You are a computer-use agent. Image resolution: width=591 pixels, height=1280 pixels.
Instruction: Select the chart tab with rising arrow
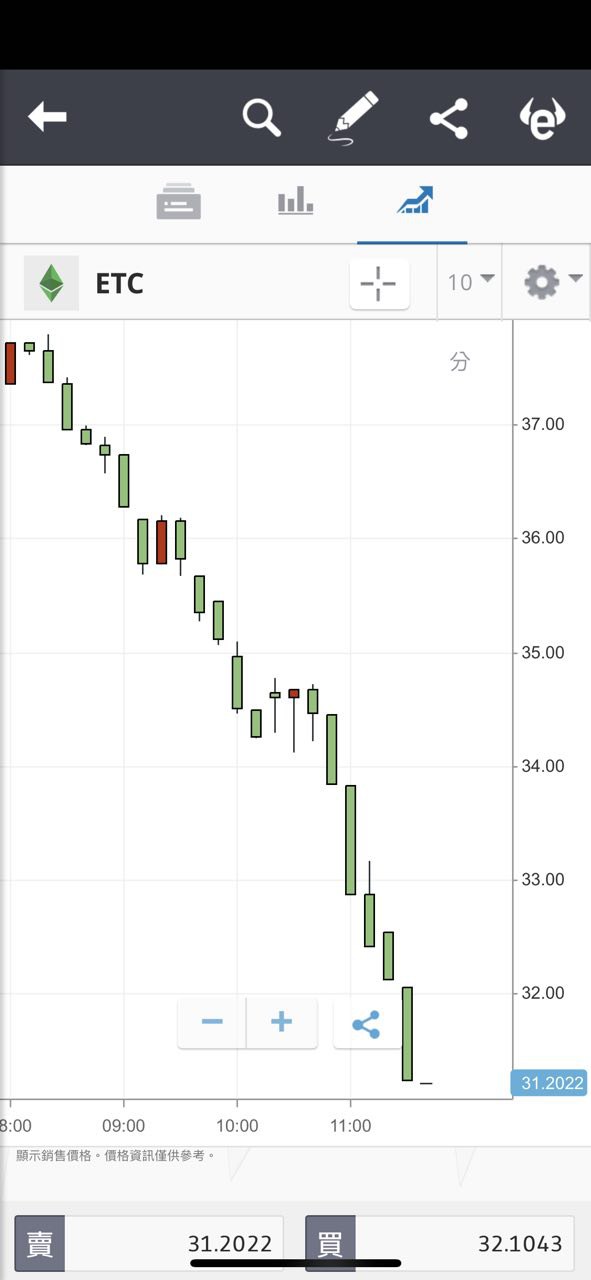point(414,201)
